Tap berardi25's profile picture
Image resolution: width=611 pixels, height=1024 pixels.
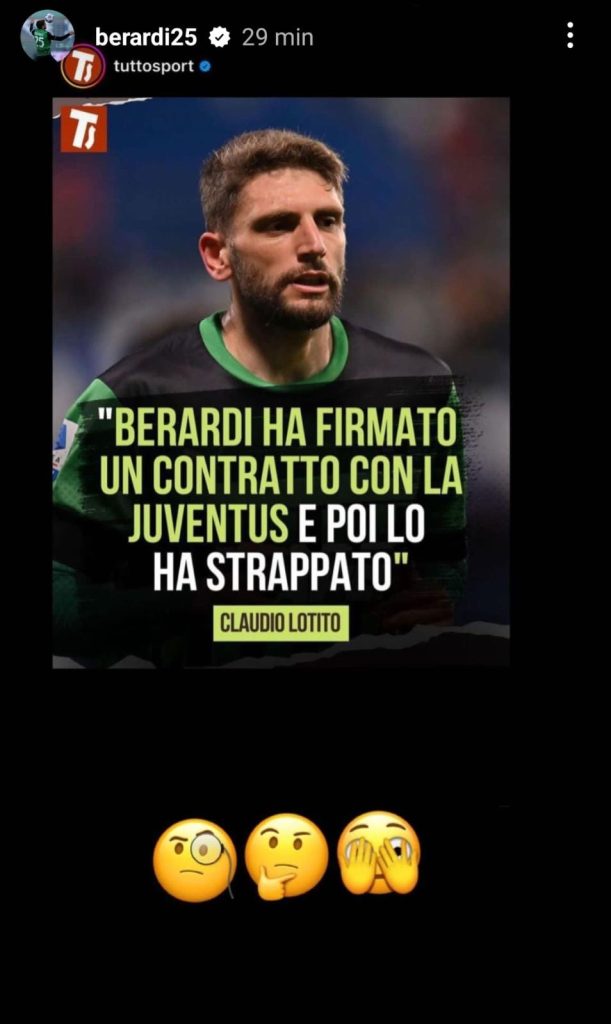pos(45,34)
